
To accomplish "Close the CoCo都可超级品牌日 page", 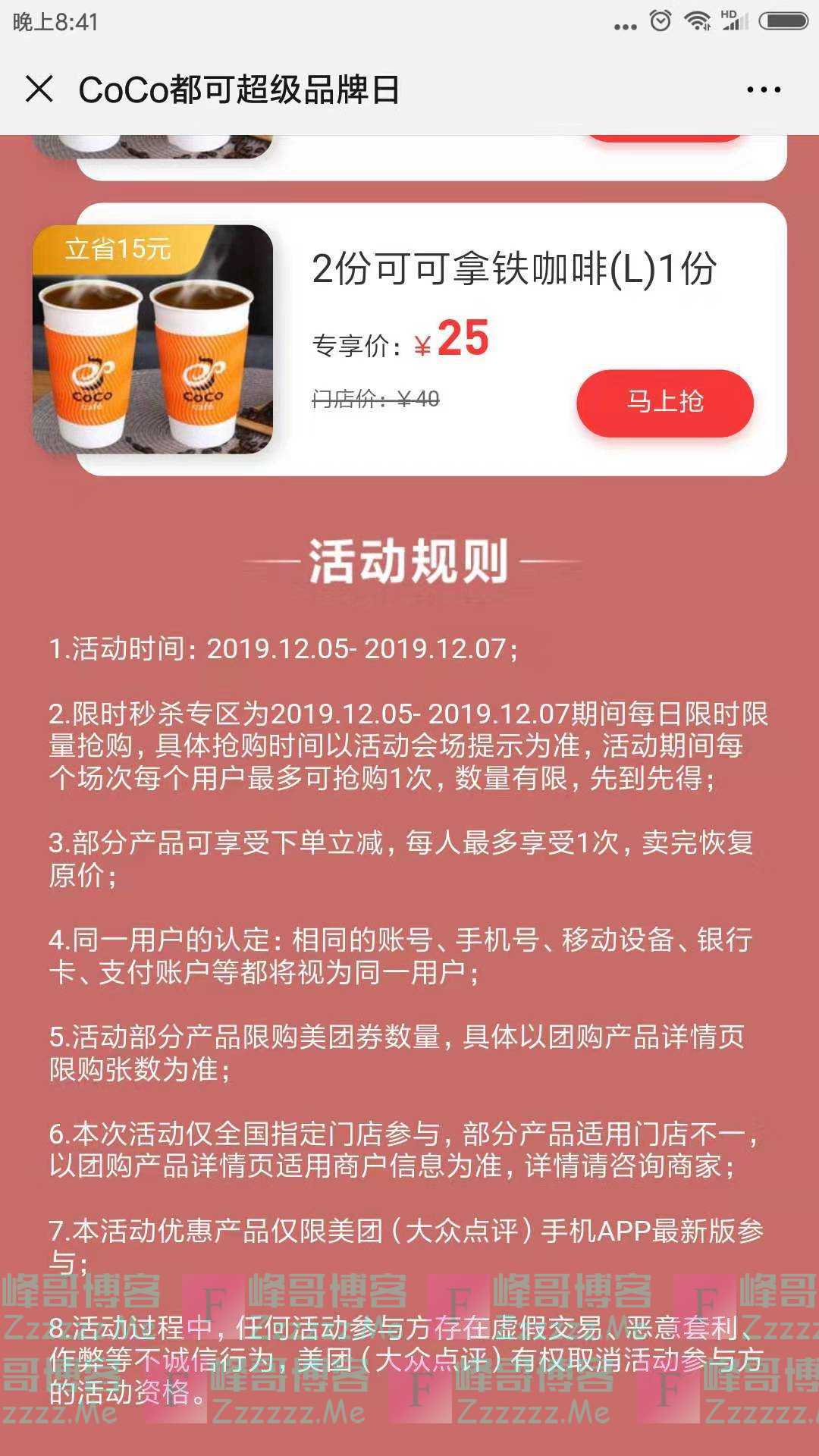I will (x=39, y=89).
